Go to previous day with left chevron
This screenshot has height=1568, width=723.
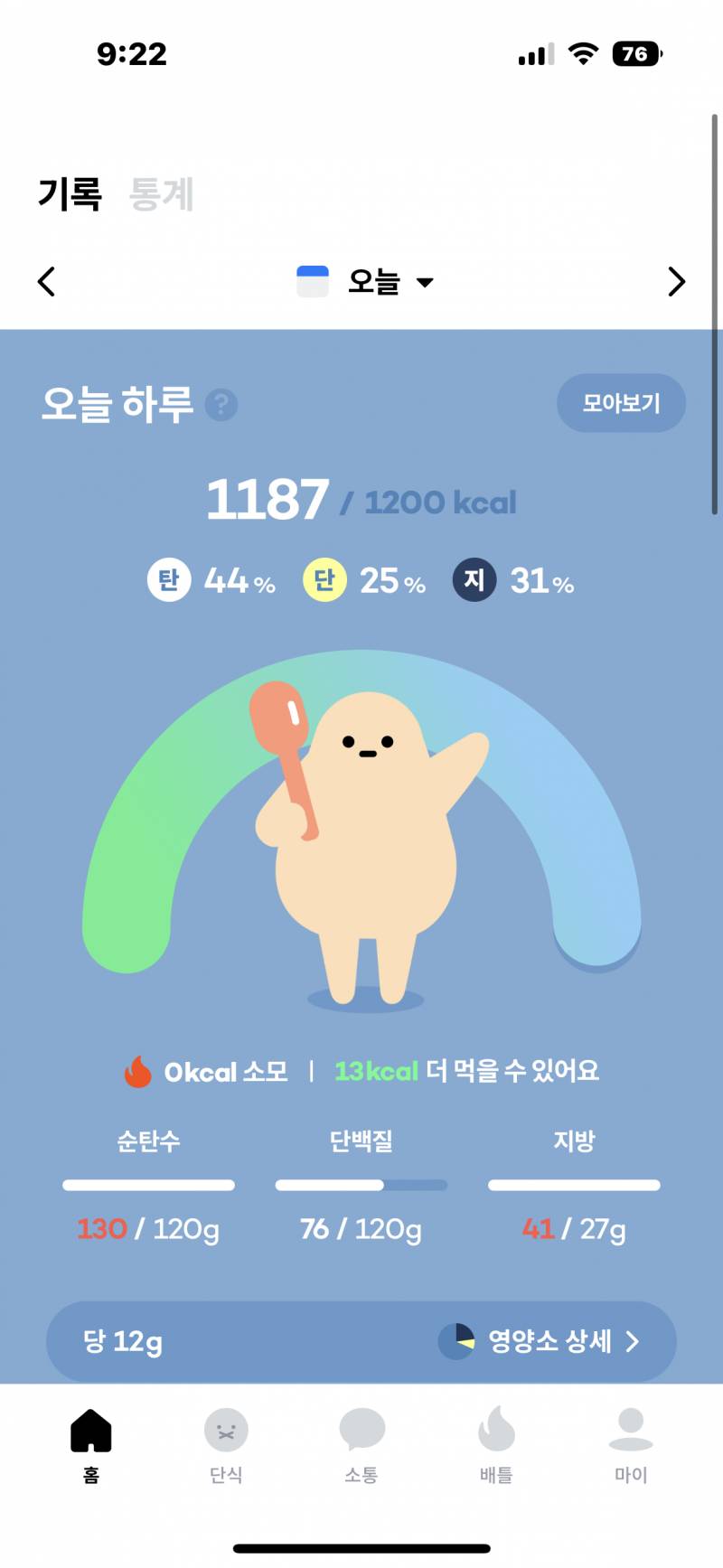(x=46, y=281)
